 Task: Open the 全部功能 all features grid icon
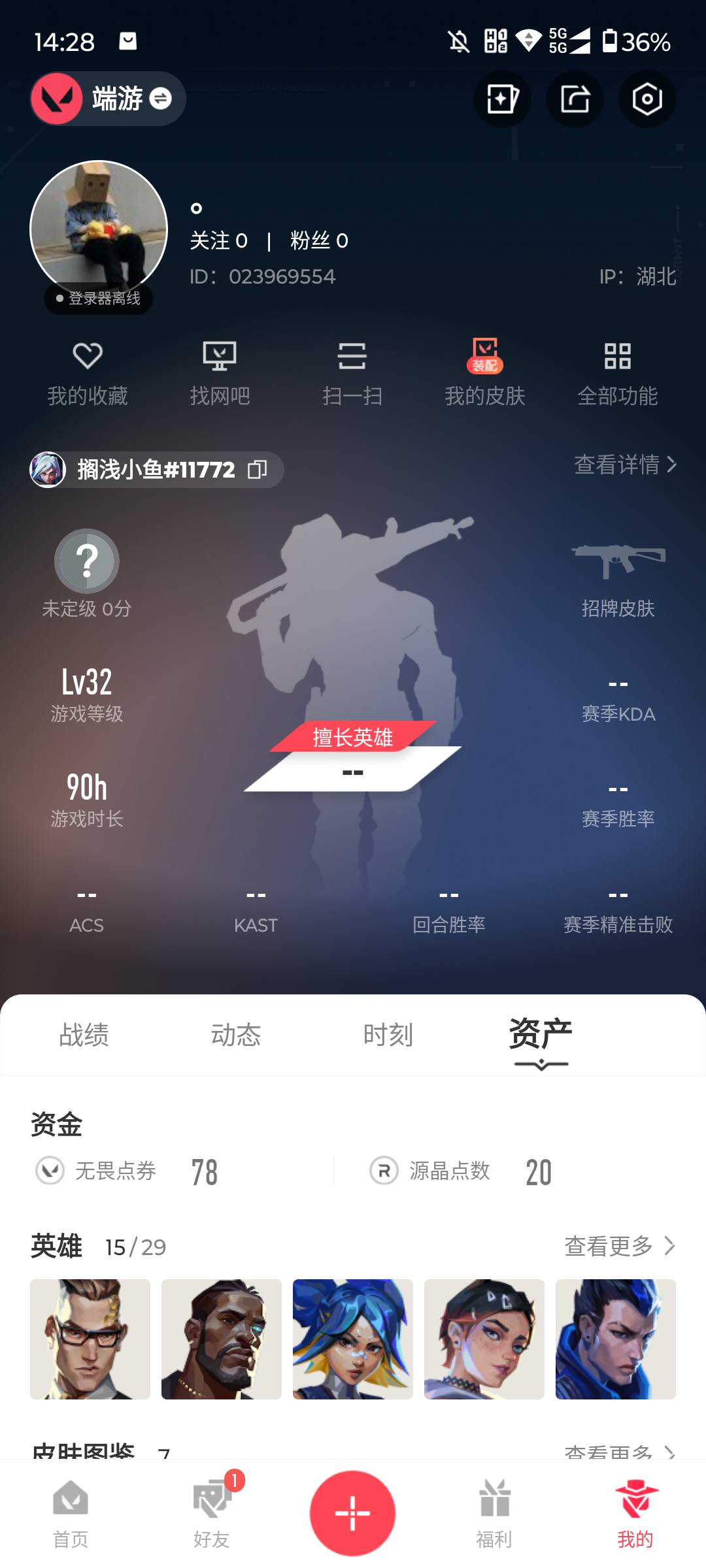pyautogui.click(x=618, y=372)
